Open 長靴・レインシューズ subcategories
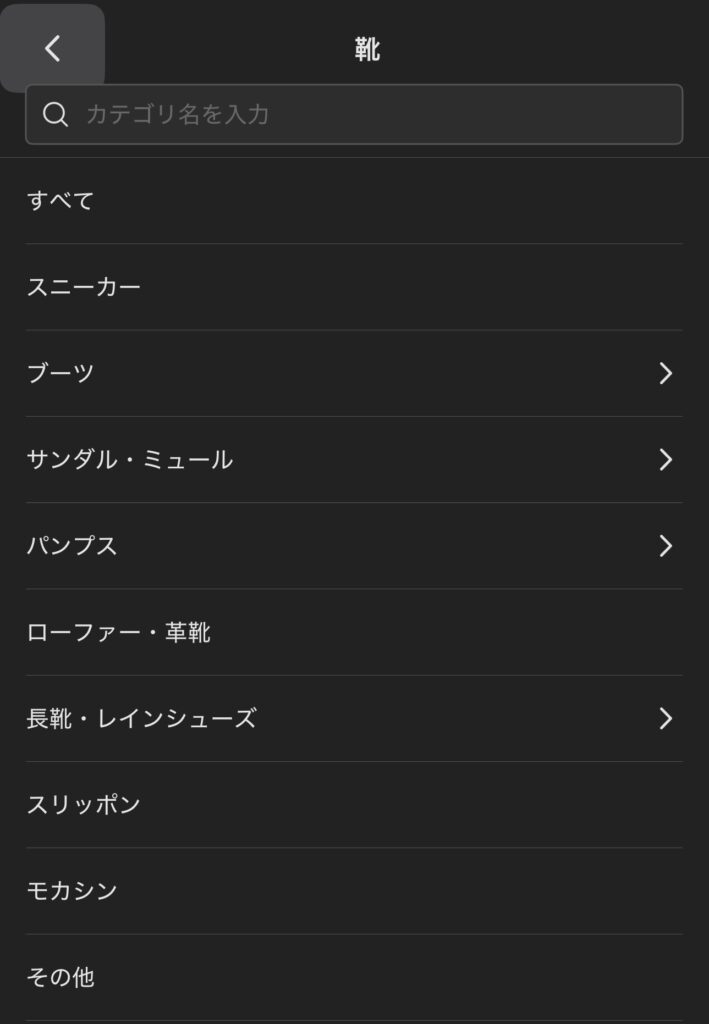This screenshot has height=1024, width=709. click(354, 718)
